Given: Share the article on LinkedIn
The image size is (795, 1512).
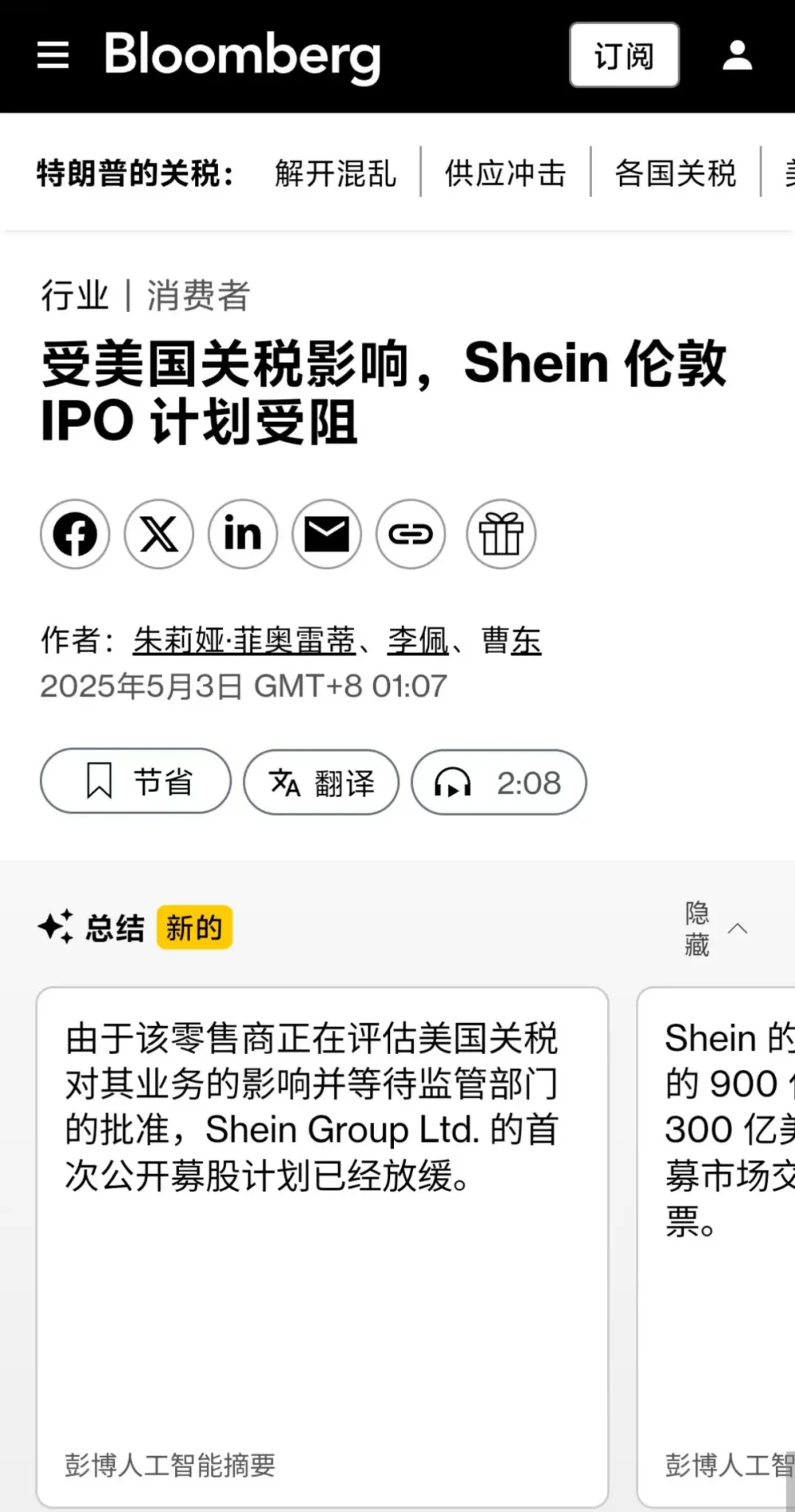Looking at the screenshot, I should pyautogui.click(x=243, y=534).
